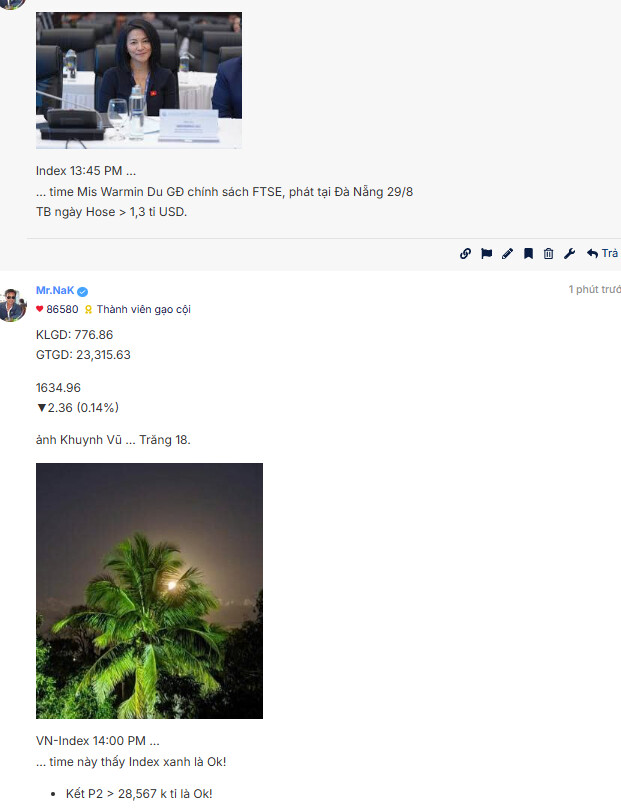Open the 1 phút trước timestamp link
This screenshot has width=621, height=812.
[x=594, y=289]
